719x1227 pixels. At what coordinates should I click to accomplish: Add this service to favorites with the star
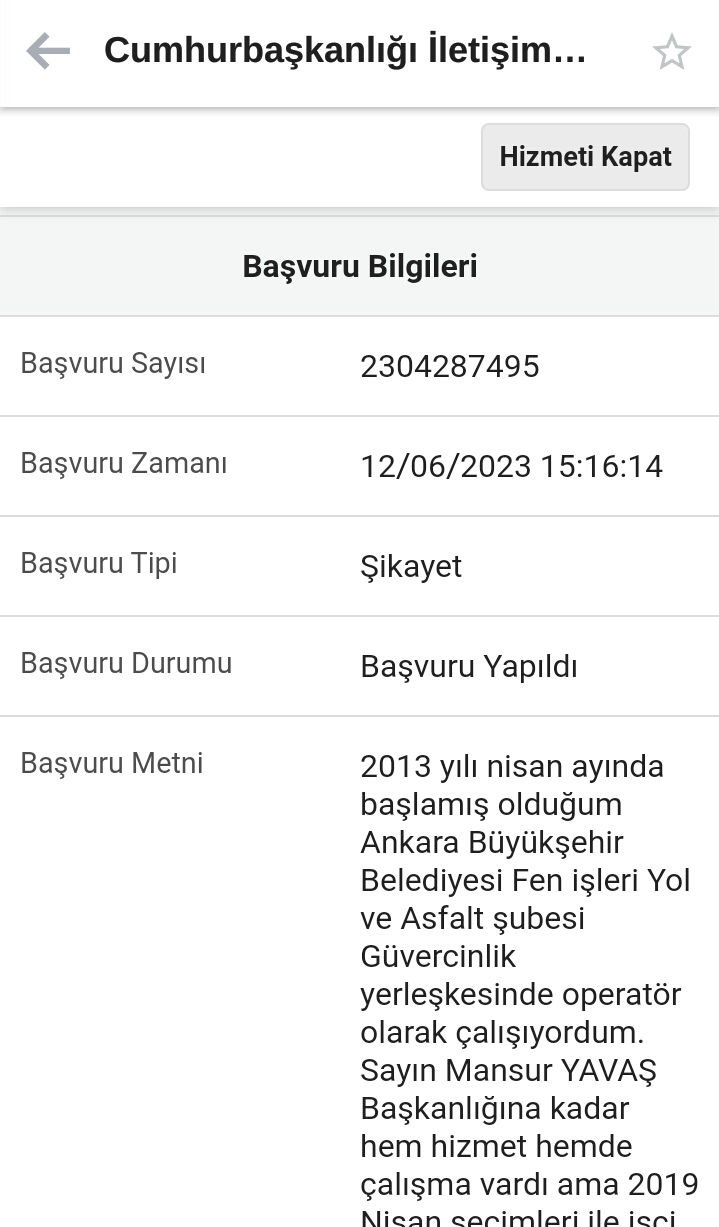[x=671, y=52]
